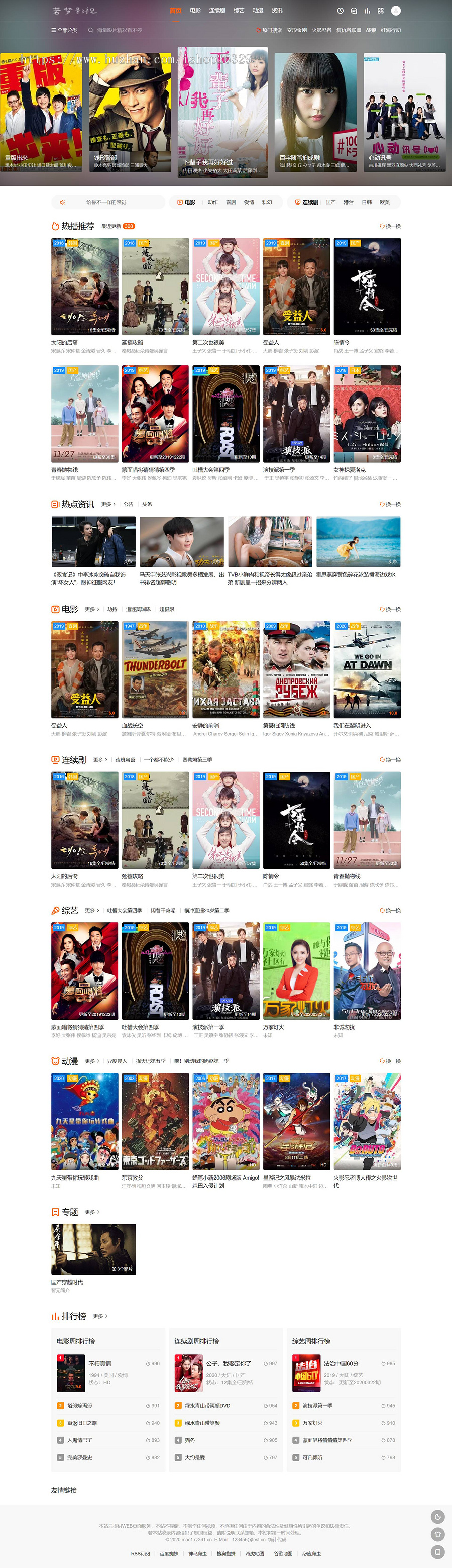Switch to the 电影 top navigation tab
This screenshot has width=452, height=1568.
195,11
